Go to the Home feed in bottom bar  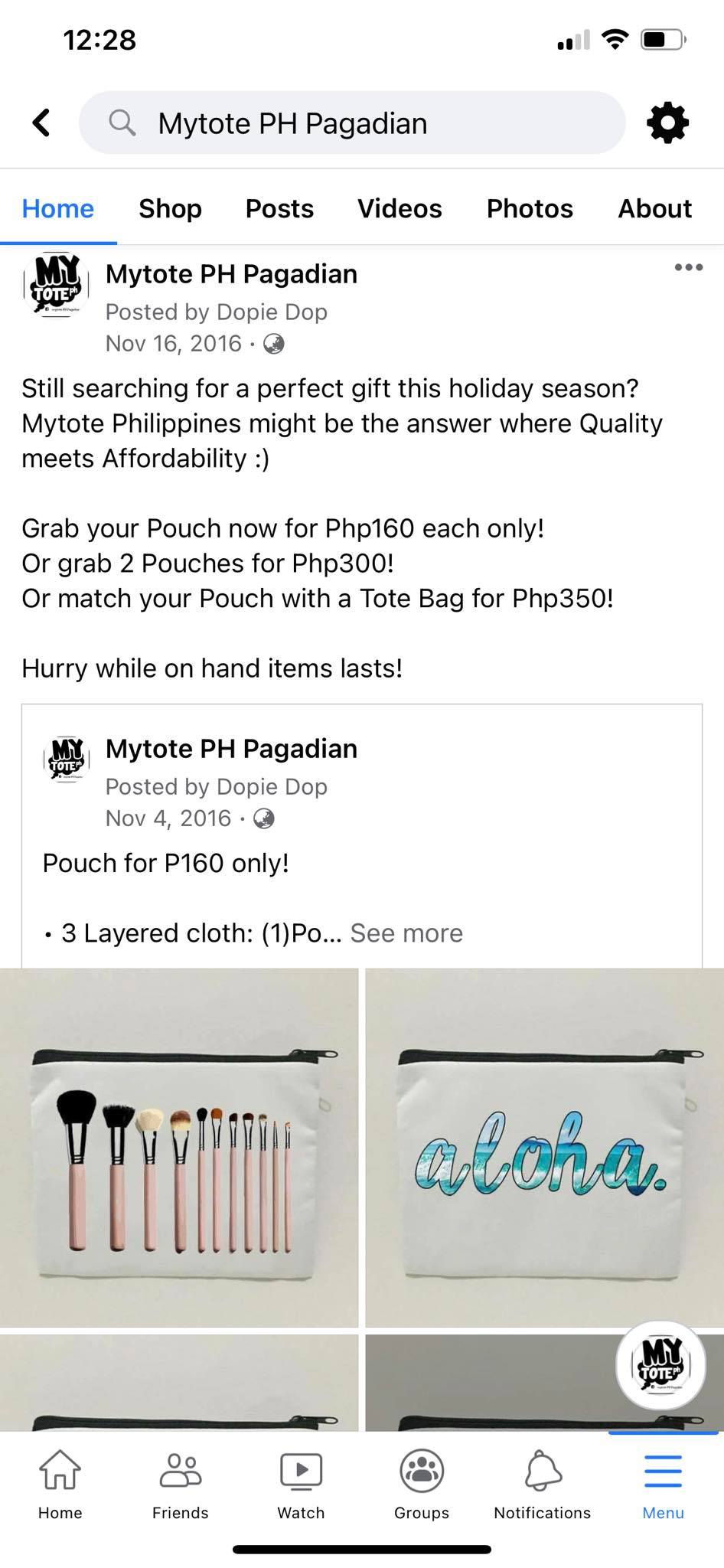point(60,1484)
